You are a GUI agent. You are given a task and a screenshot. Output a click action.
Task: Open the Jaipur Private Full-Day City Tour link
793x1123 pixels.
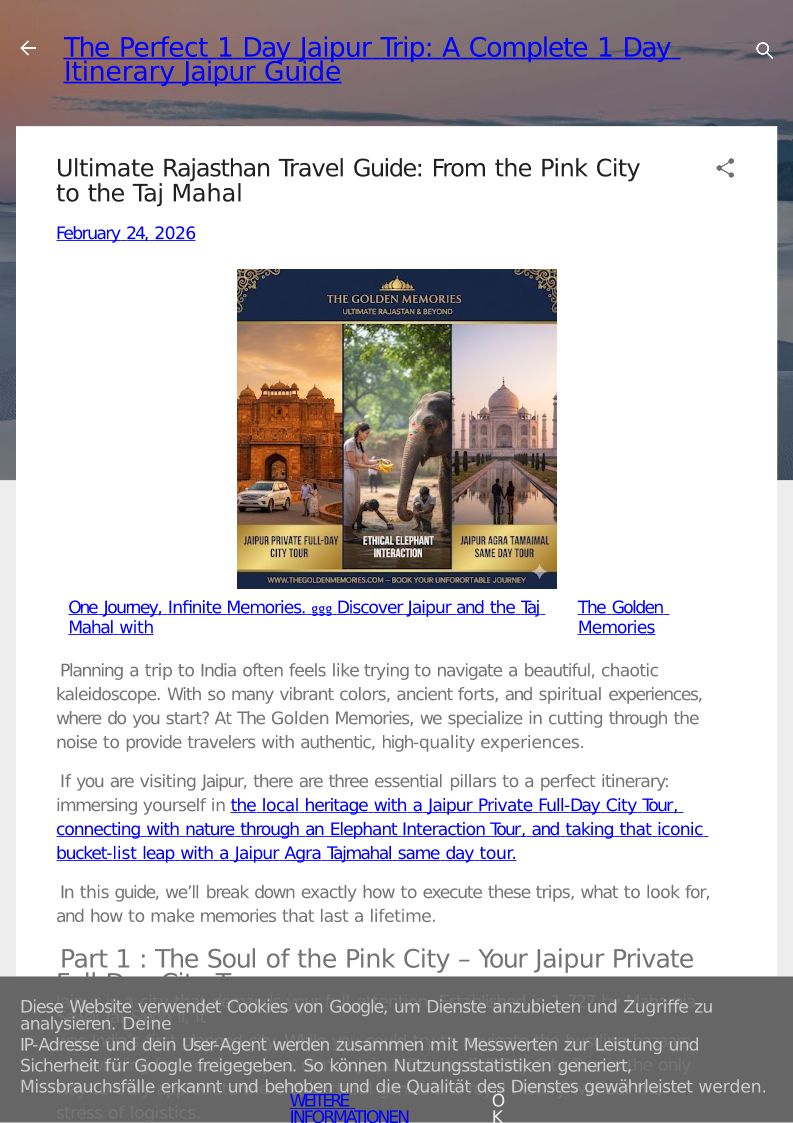click(x=382, y=829)
